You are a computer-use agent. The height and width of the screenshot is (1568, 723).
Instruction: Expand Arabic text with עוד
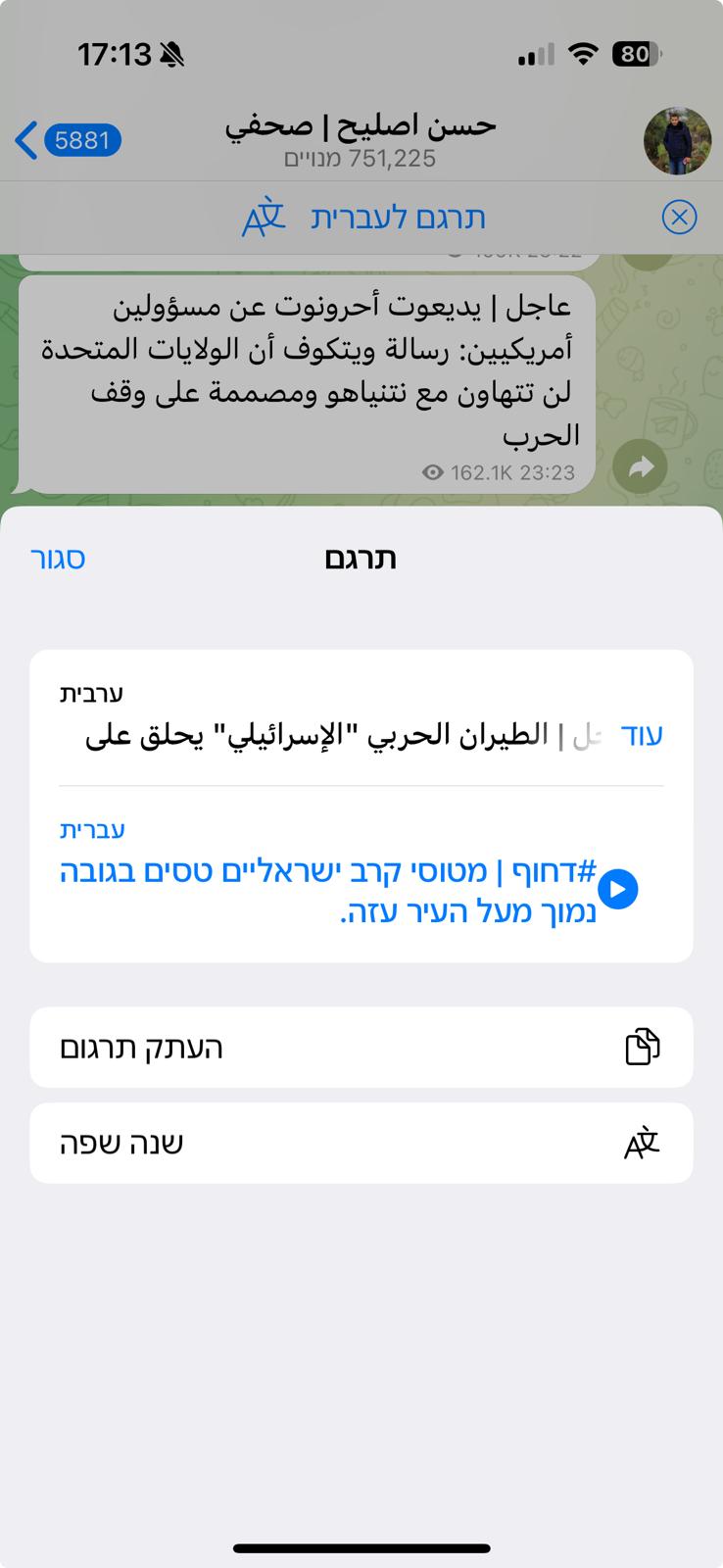tap(642, 736)
